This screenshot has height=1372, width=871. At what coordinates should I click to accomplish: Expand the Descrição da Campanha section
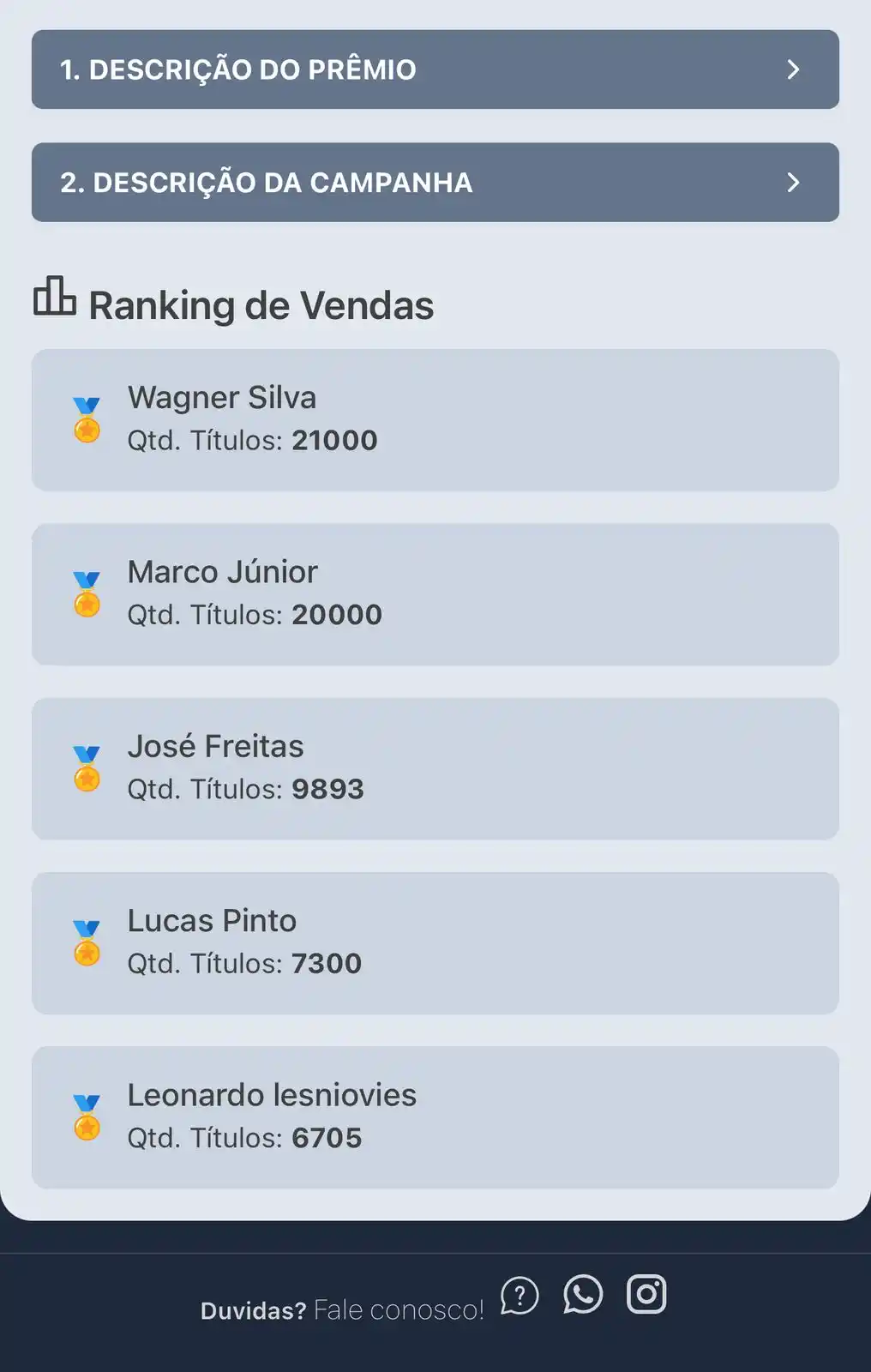tap(435, 183)
